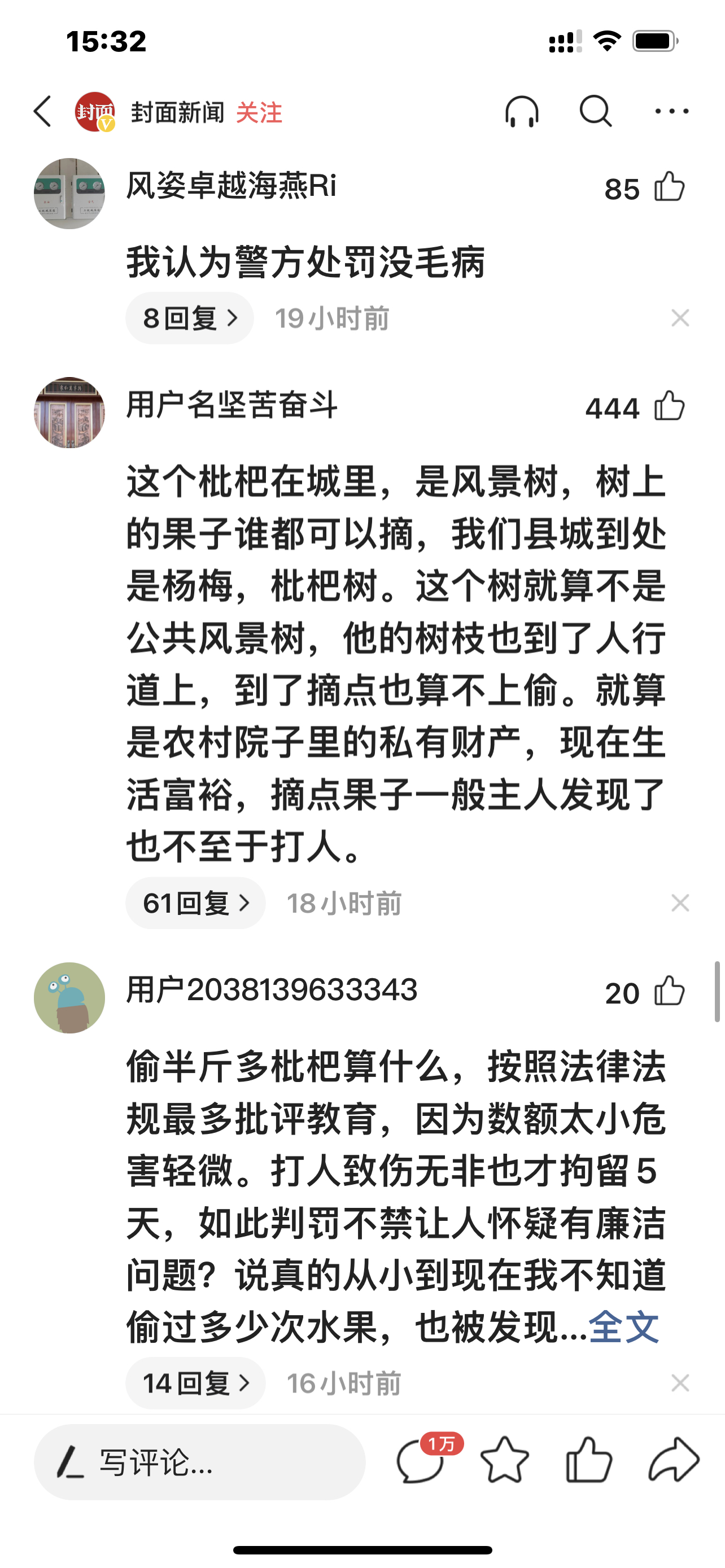Image resolution: width=725 pixels, height=1568 pixels.
Task: Like the comment by 用户名坚苦奋斗
Action: tap(669, 406)
